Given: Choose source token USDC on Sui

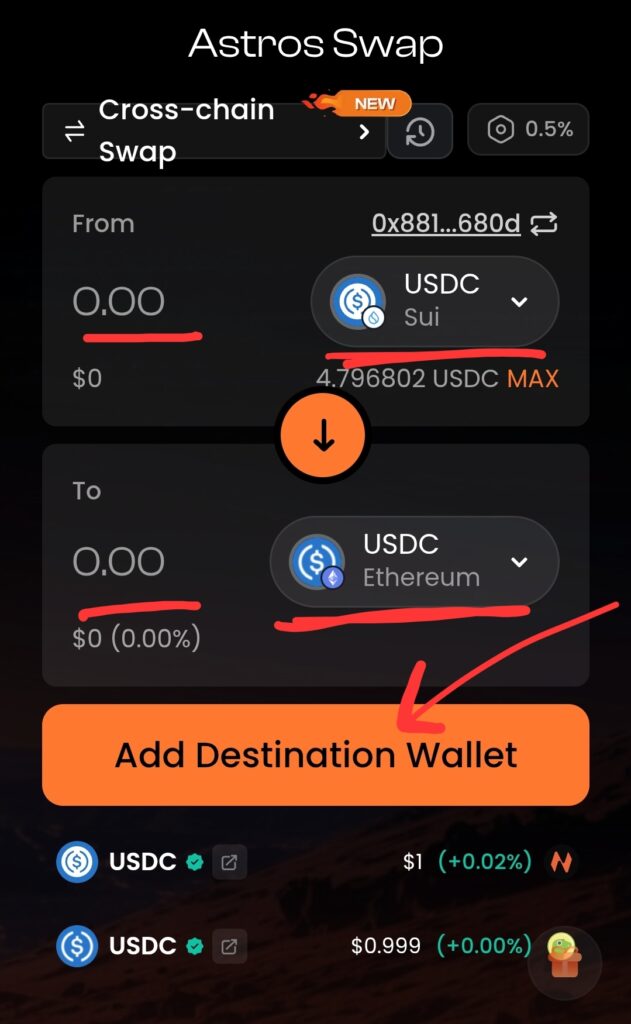Looking at the screenshot, I should (x=434, y=301).
